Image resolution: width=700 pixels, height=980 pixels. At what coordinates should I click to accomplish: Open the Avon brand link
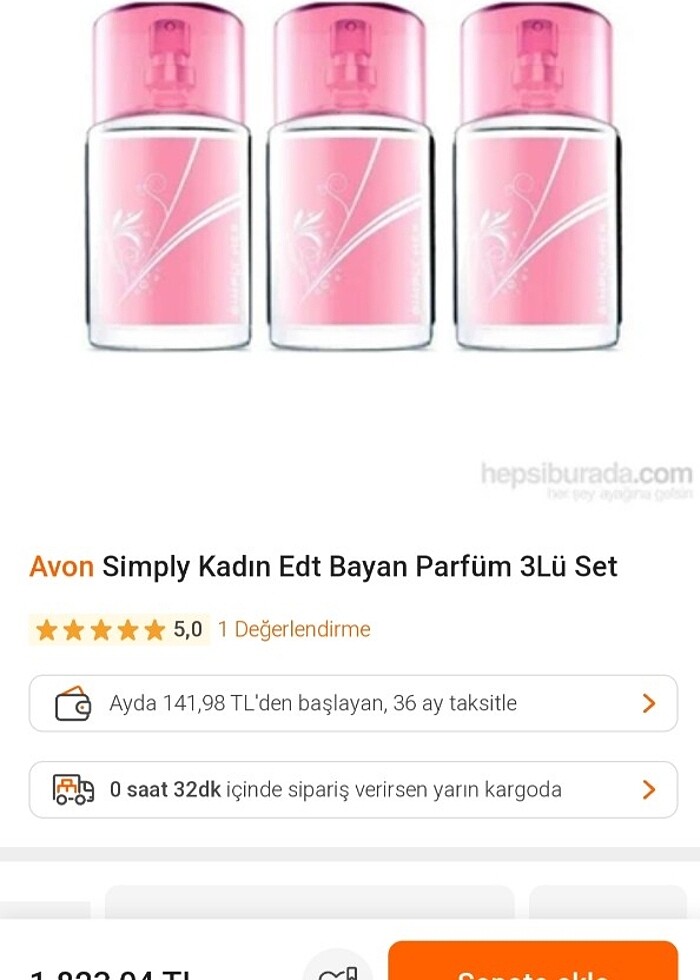pos(61,567)
